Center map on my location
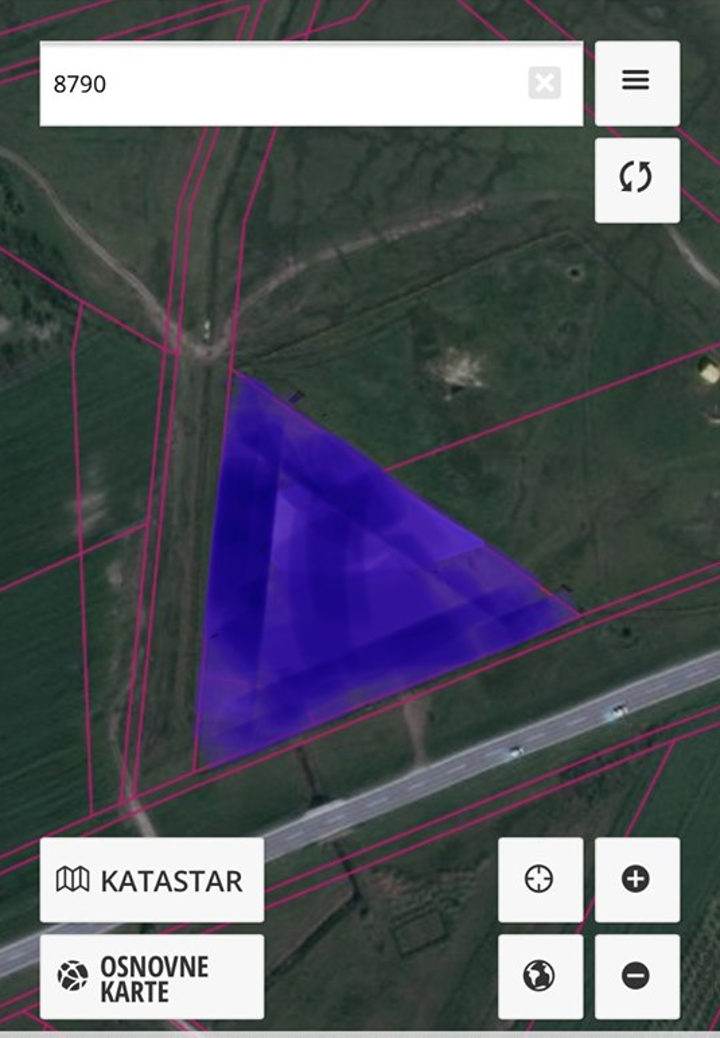Image resolution: width=720 pixels, height=1038 pixels. click(x=540, y=880)
